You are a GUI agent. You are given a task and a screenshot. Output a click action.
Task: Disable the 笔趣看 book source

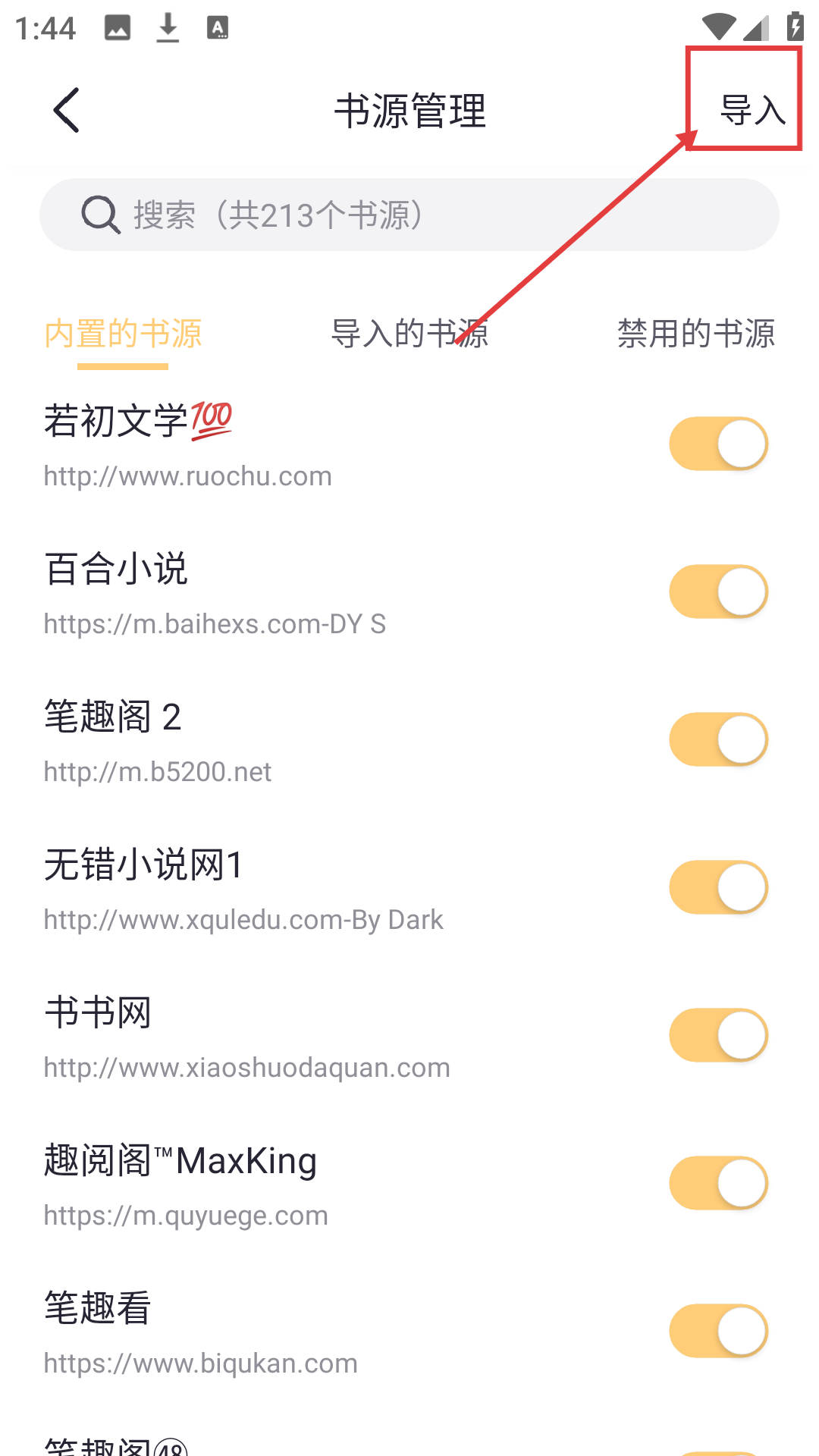718,1331
